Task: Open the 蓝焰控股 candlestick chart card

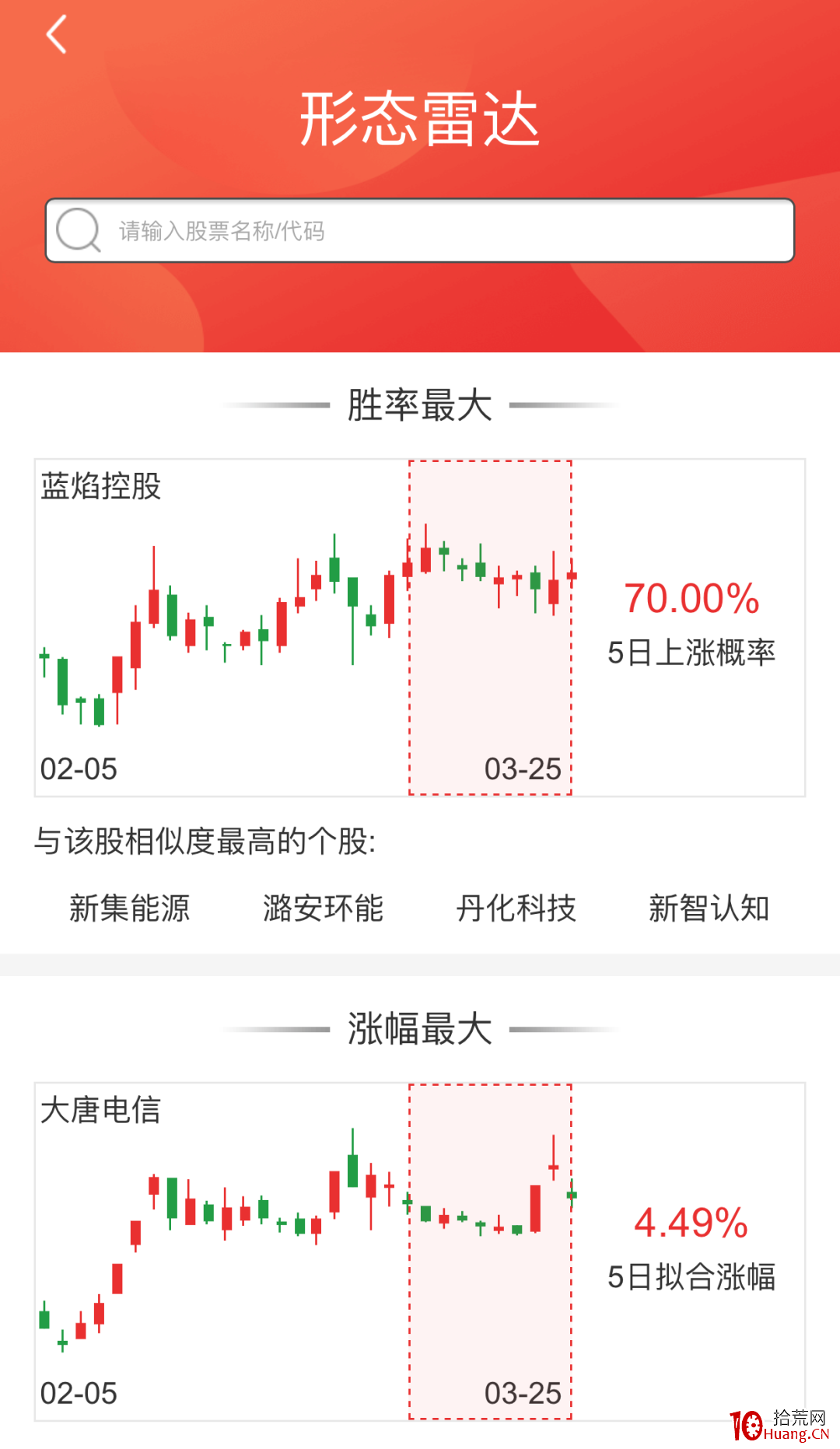Action: pyautogui.click(x=420, y=628)
